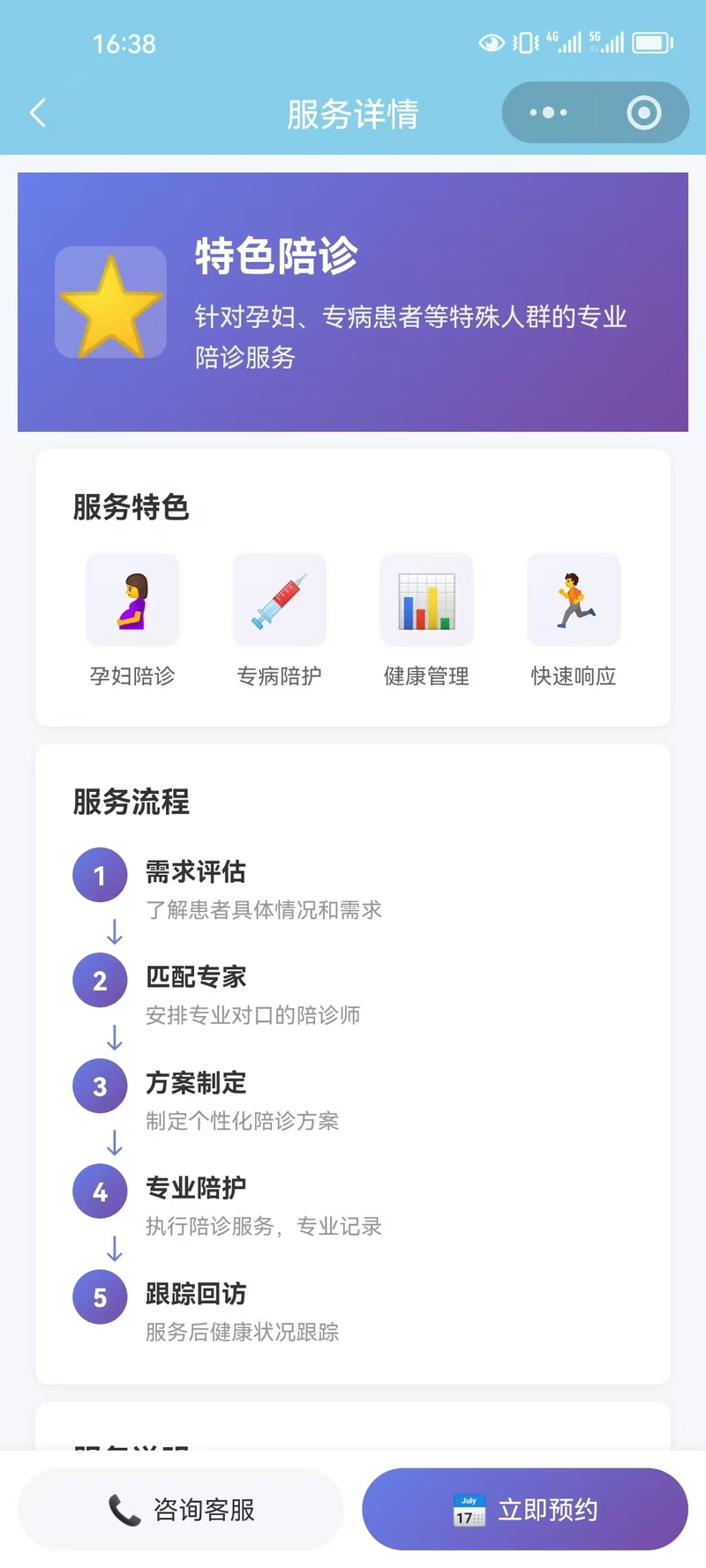Book now with 立即预约
706x1568 pixels.
tap(525, 1510)
